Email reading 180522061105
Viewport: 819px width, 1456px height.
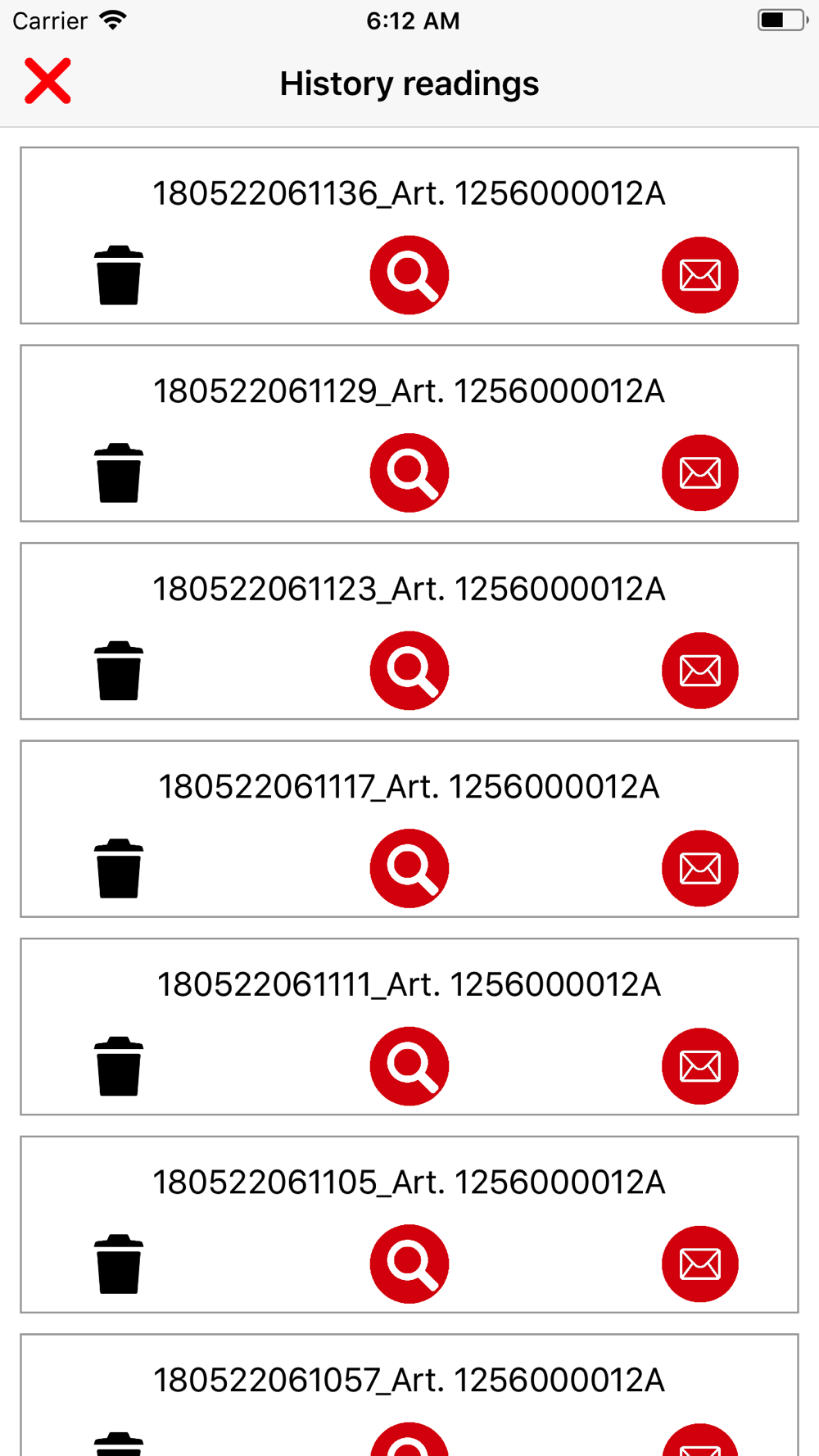tap(700, 1264)
